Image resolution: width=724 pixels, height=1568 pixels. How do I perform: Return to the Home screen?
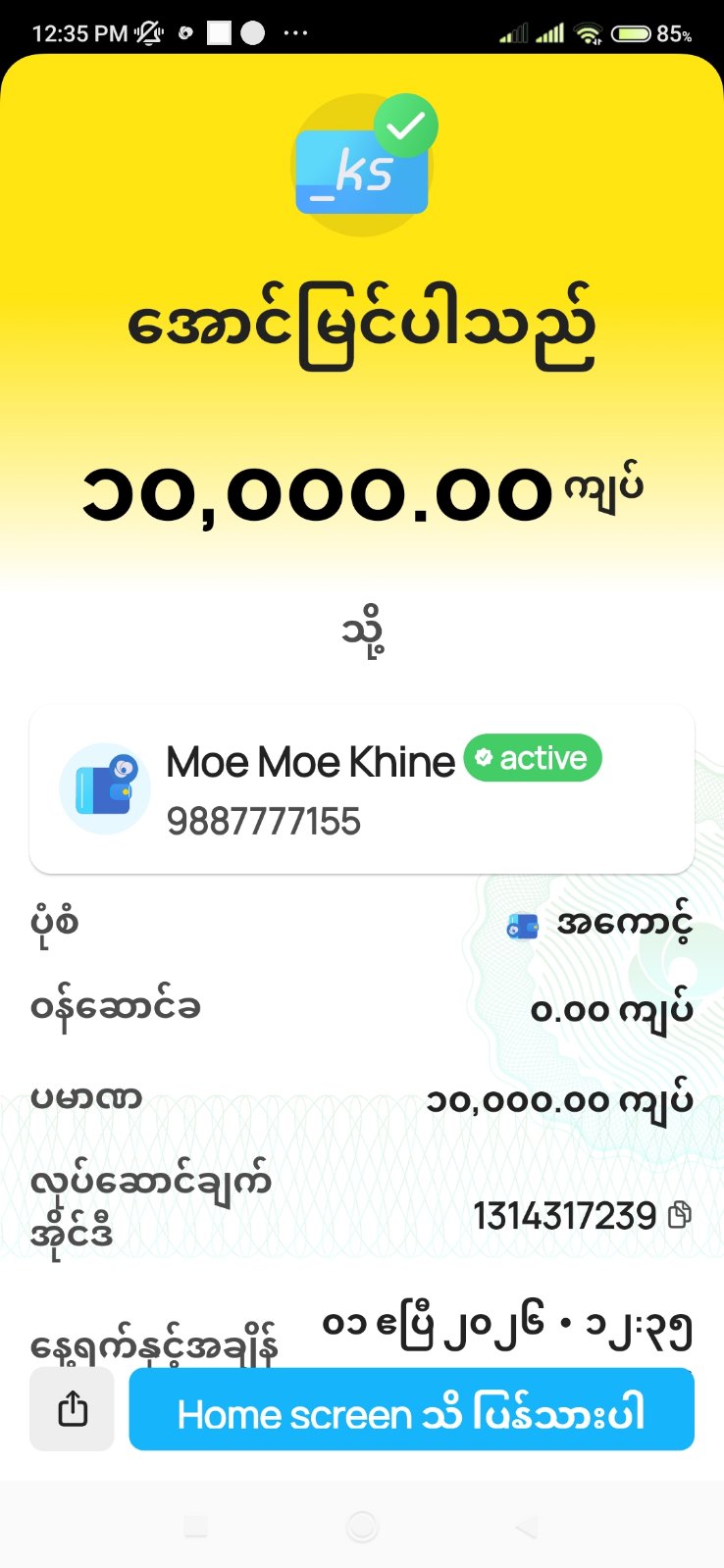411,1410
